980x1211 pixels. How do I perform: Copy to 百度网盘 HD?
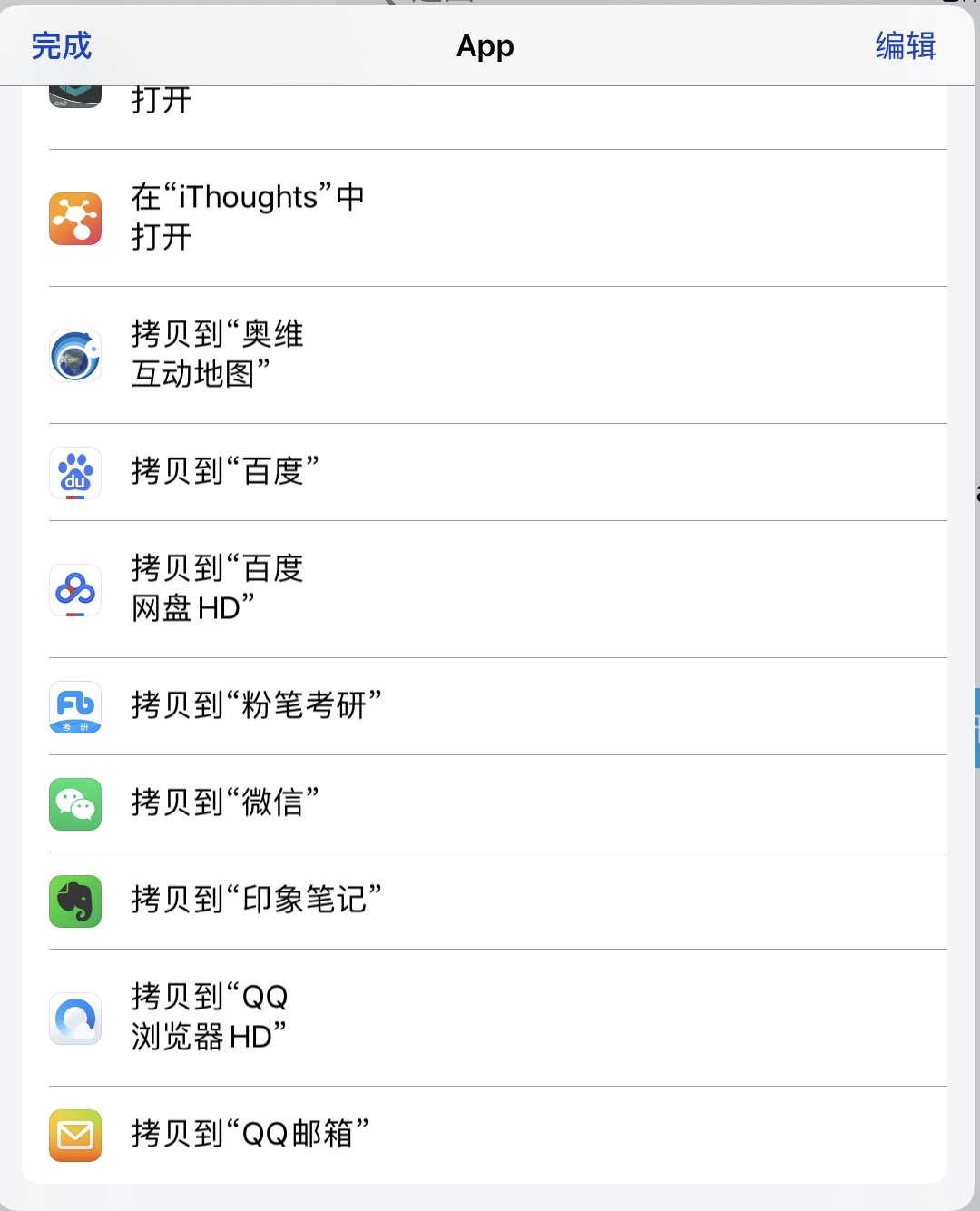218,588
